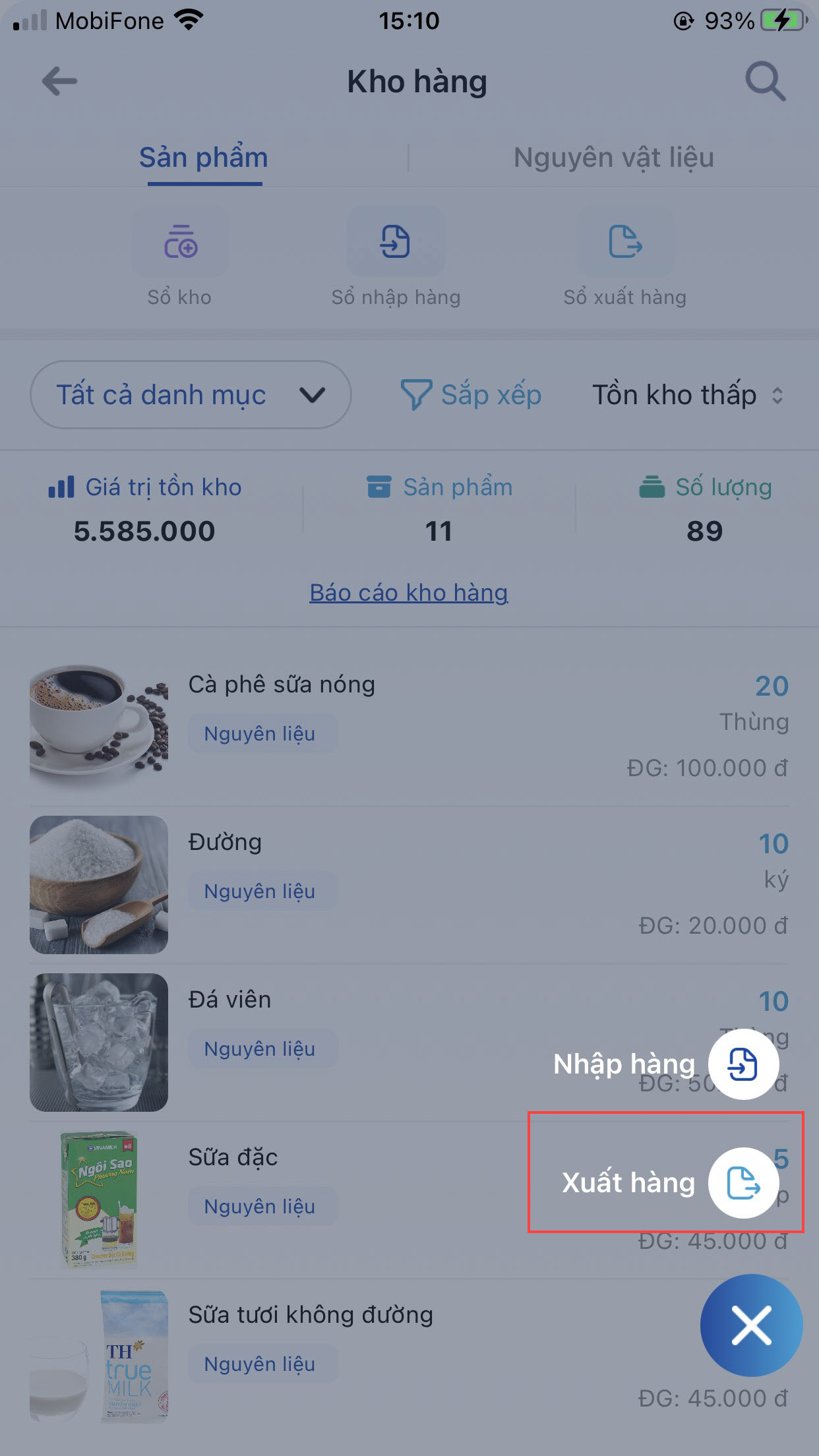Expand Tất cả danh mục dropdown
The height and width of the screenshot is (1456, 819).
tap(191, 395)
